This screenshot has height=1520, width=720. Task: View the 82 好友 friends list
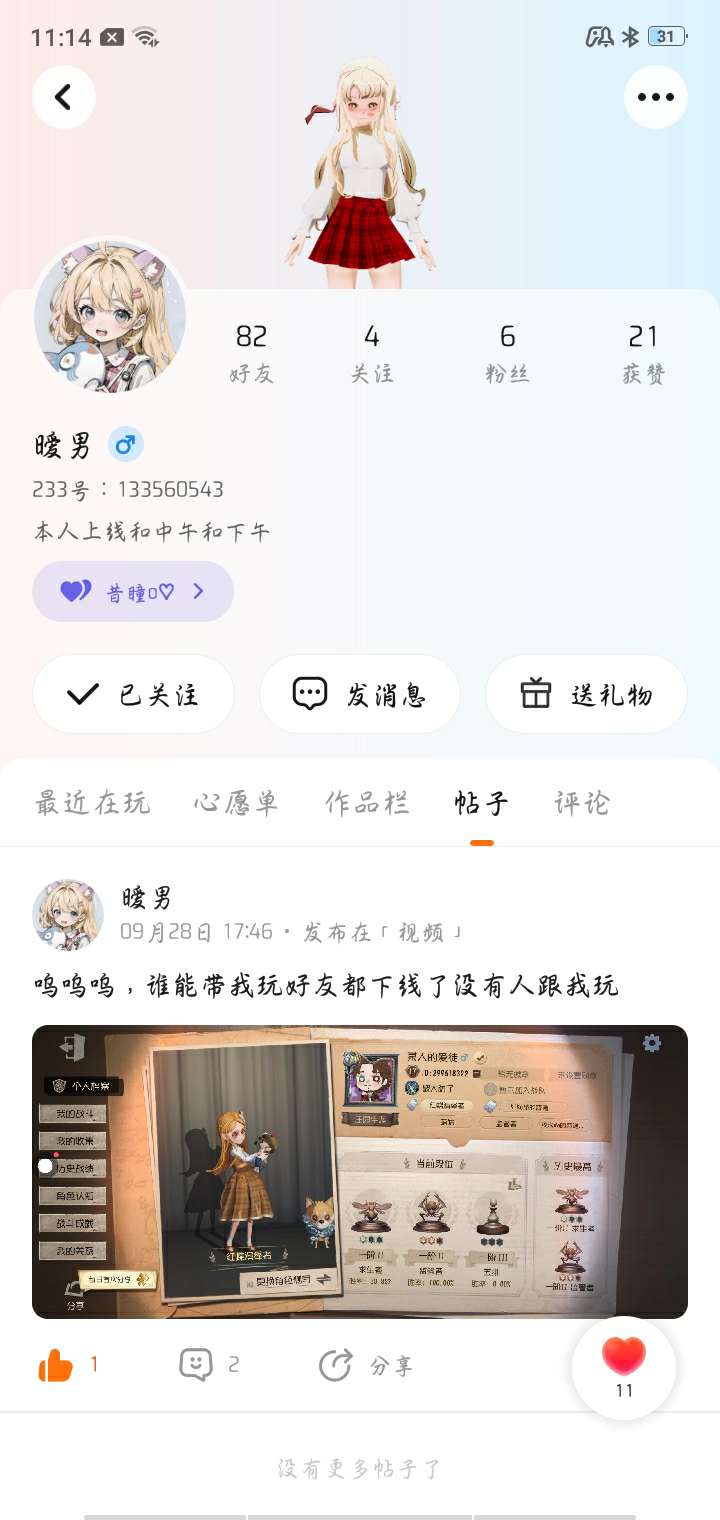pos(251,353)
